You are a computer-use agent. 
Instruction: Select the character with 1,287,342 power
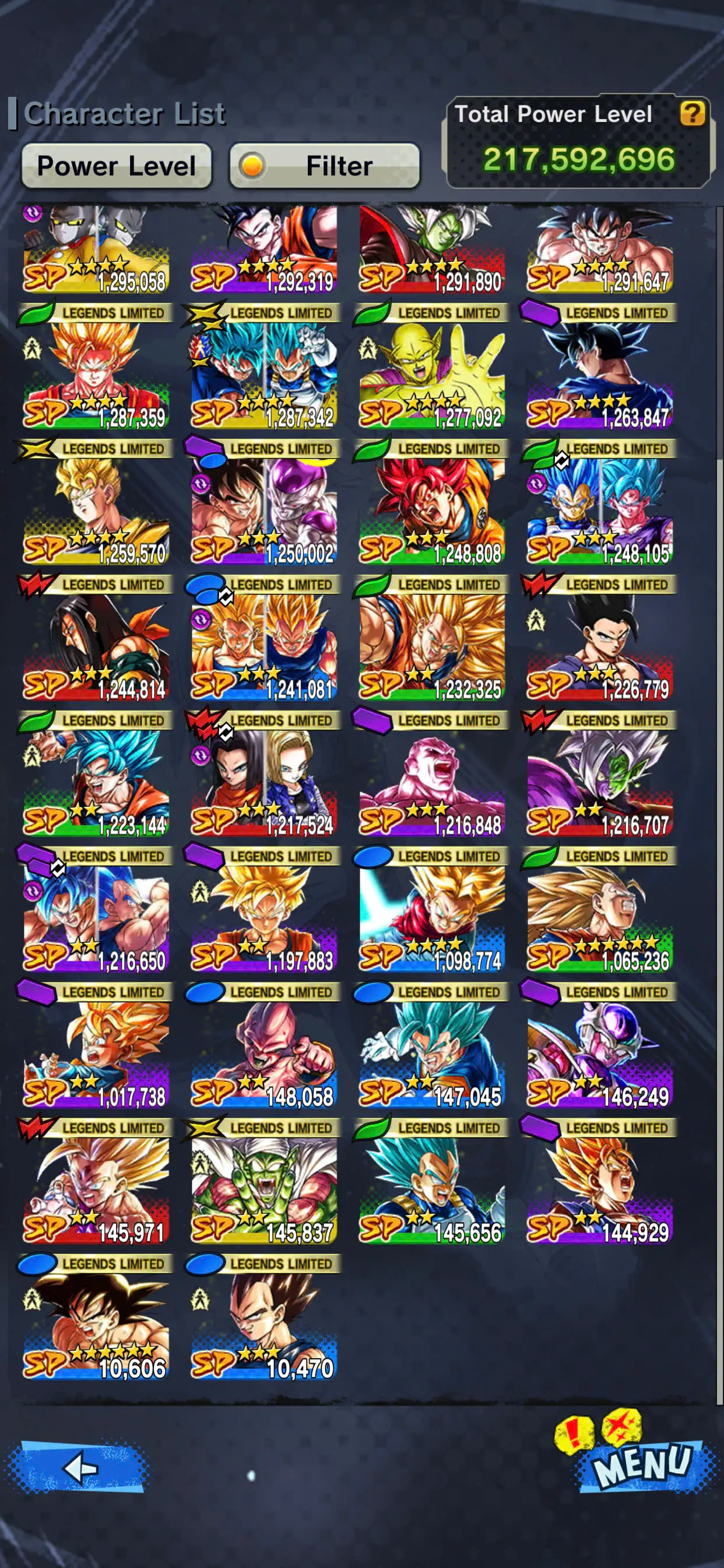(x=264, y=376)
